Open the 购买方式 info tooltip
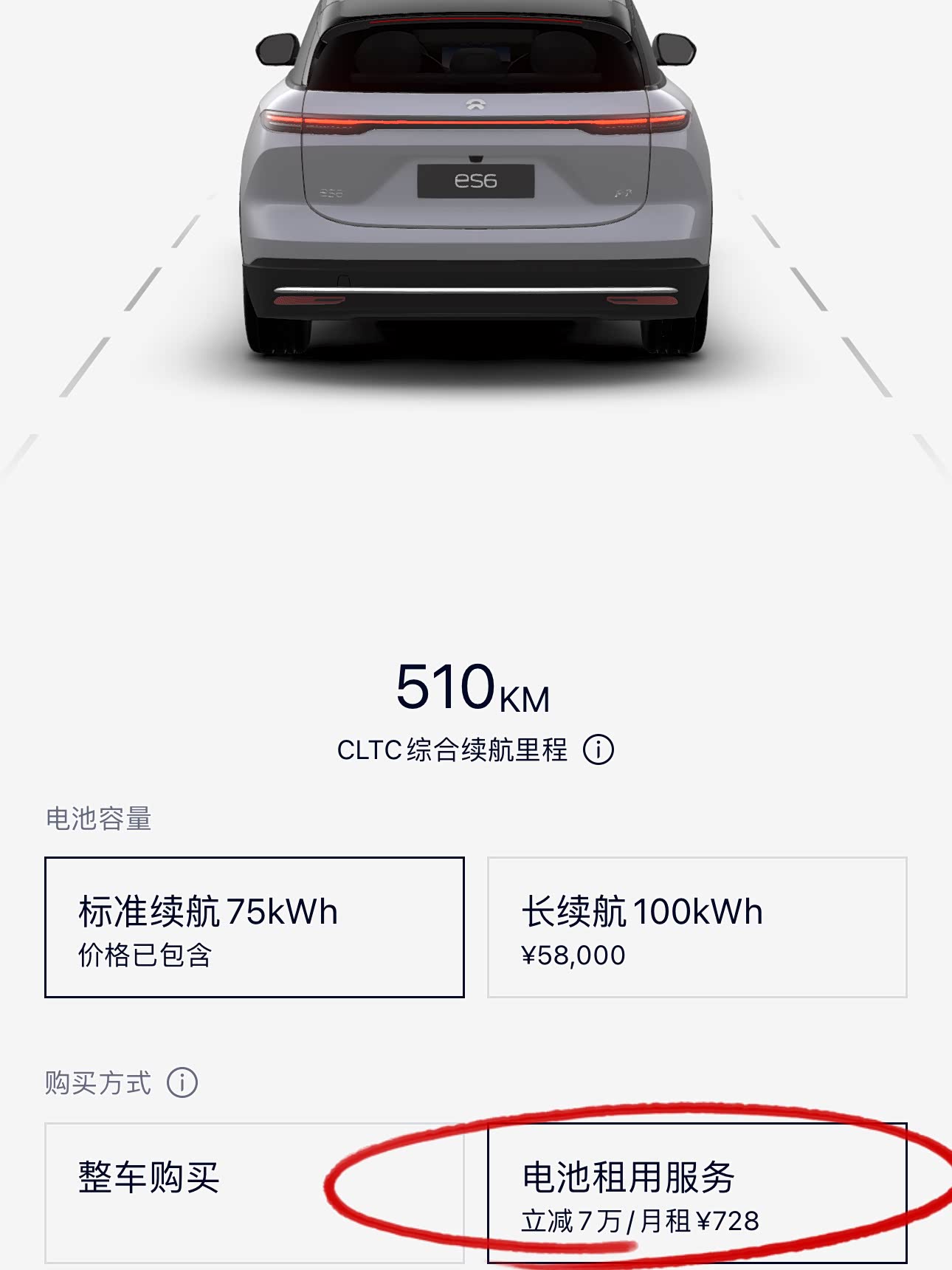 182,1082
